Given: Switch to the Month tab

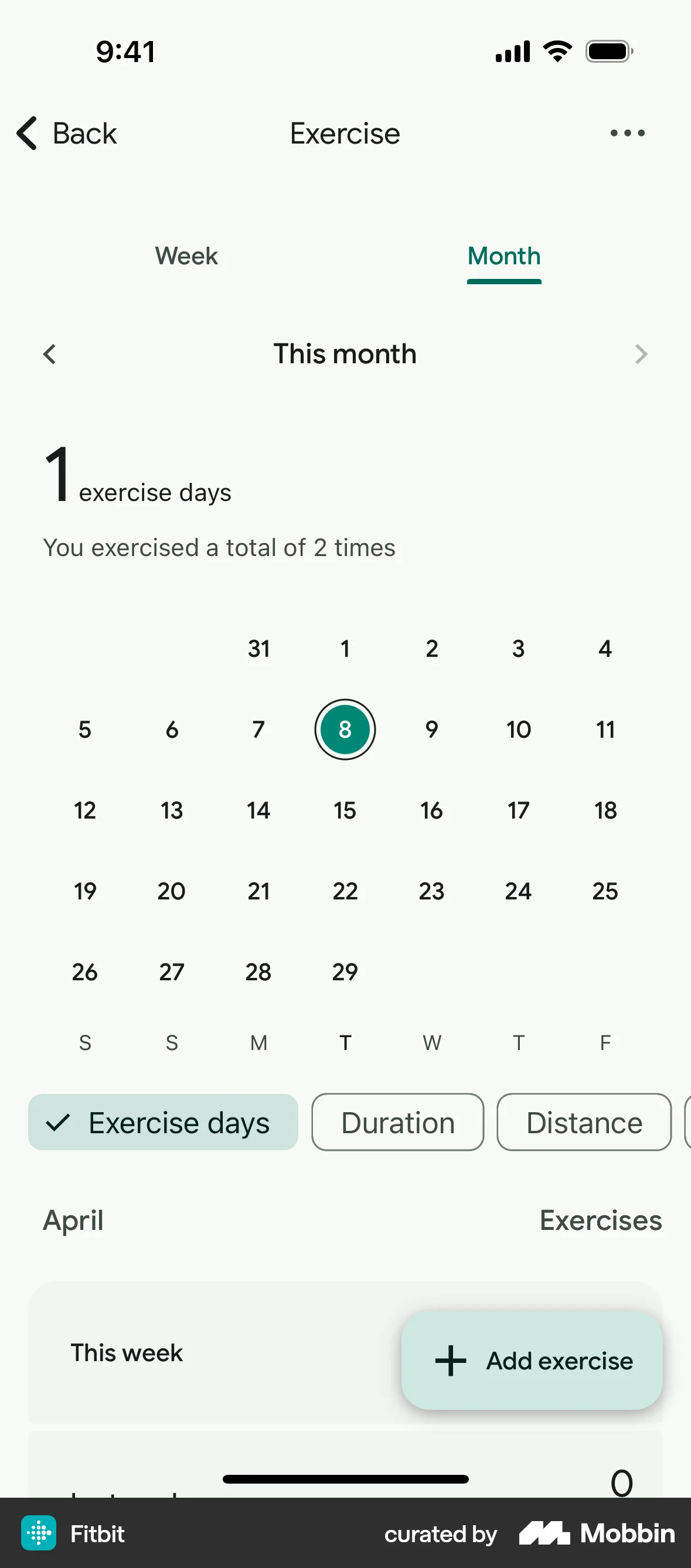Looking at the screenshot, I should click(503, 256).
